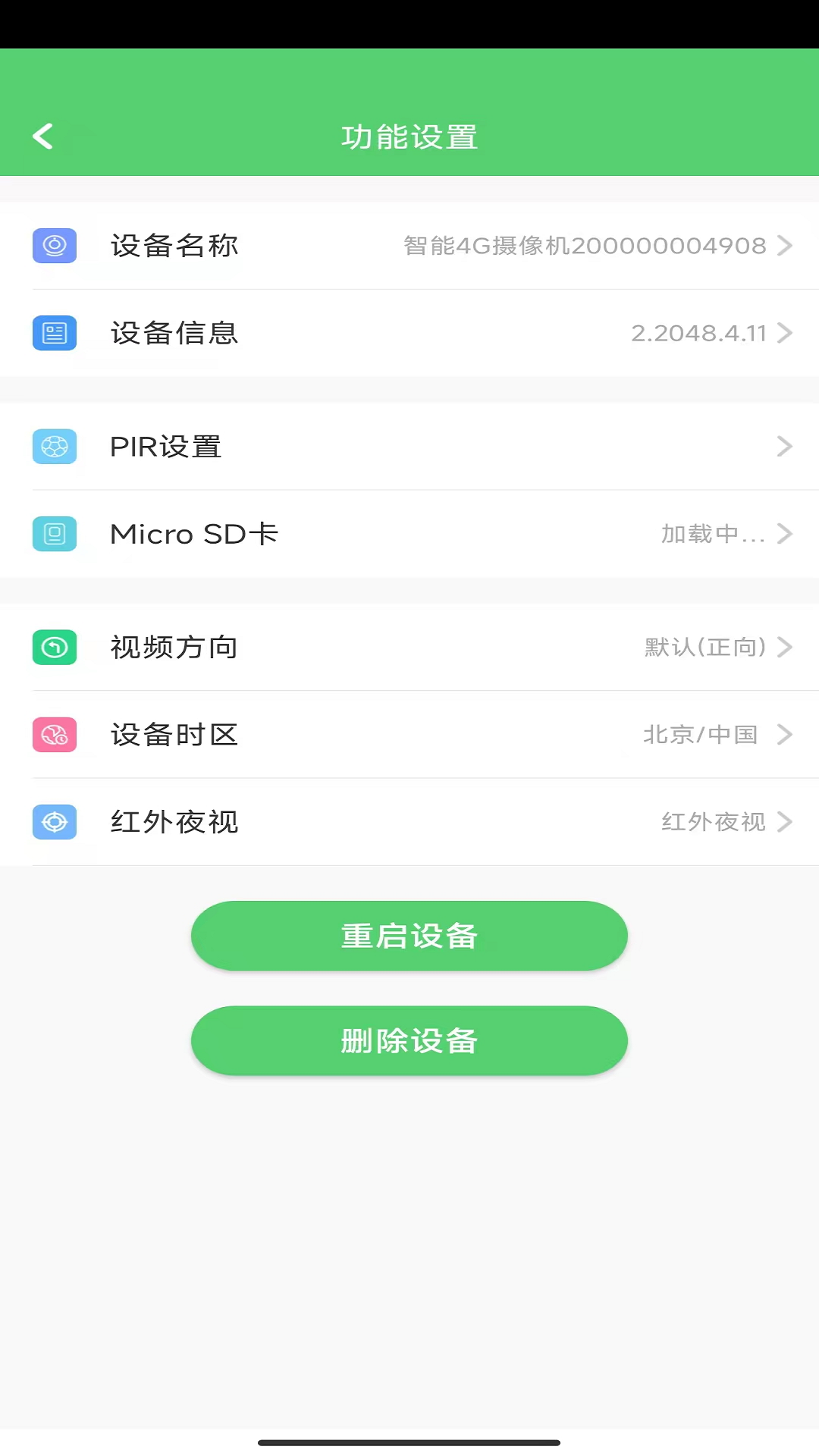This screenshot has height=1456, width=819.
Task: Tap the back arrow in the header
Action: click(42, 137)
